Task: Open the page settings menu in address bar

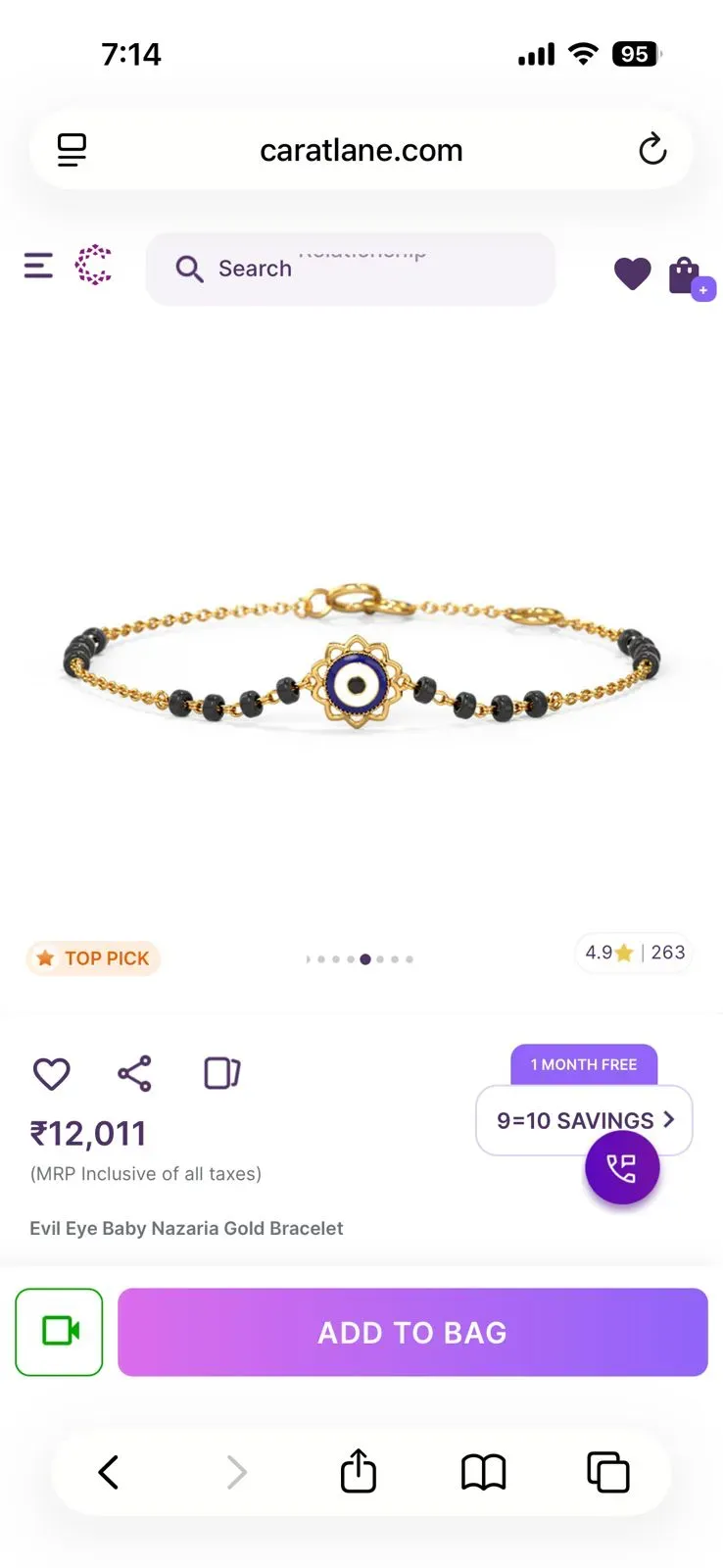Action: click(72, 150)
